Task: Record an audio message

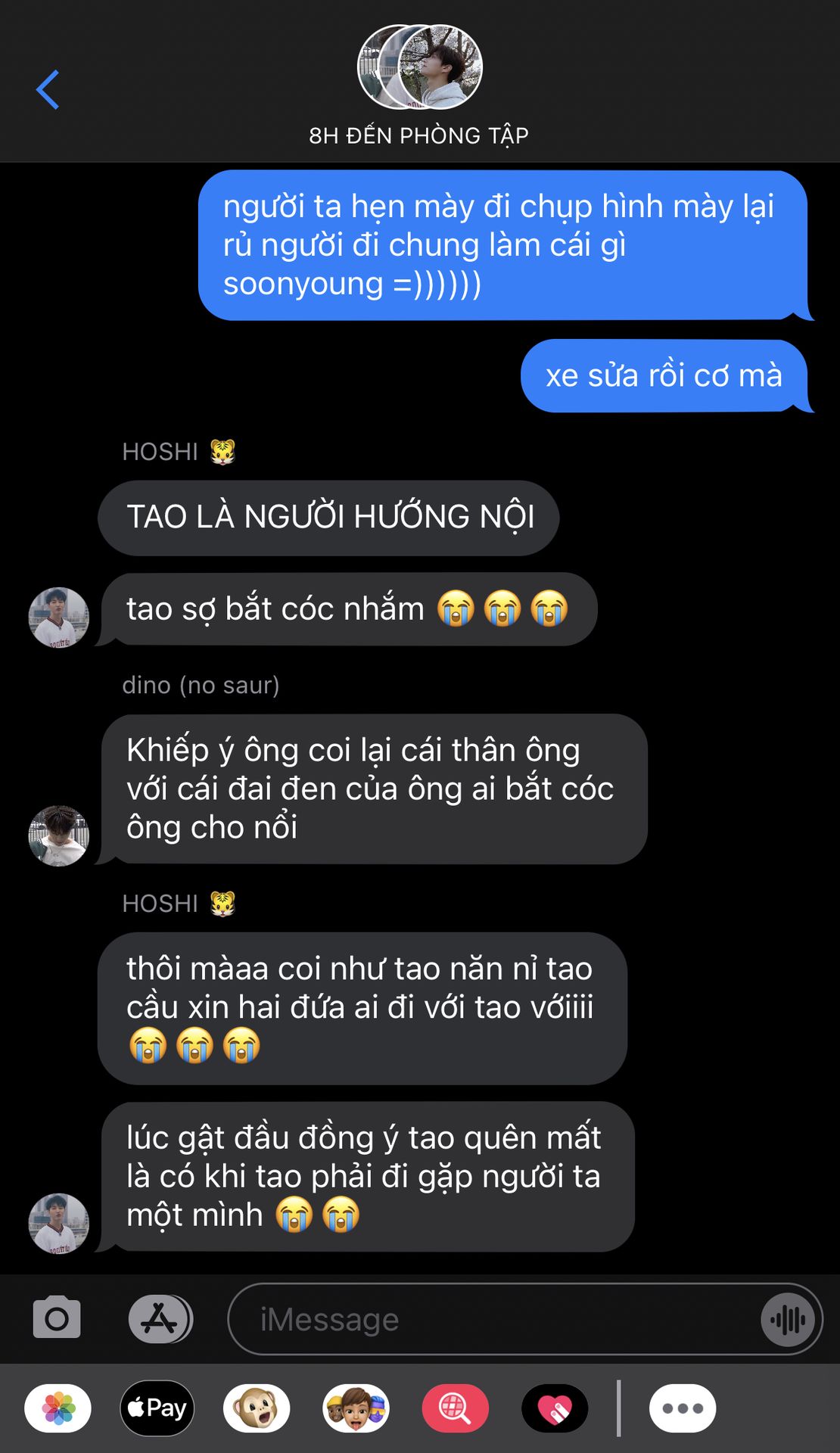Action: 788,1320
